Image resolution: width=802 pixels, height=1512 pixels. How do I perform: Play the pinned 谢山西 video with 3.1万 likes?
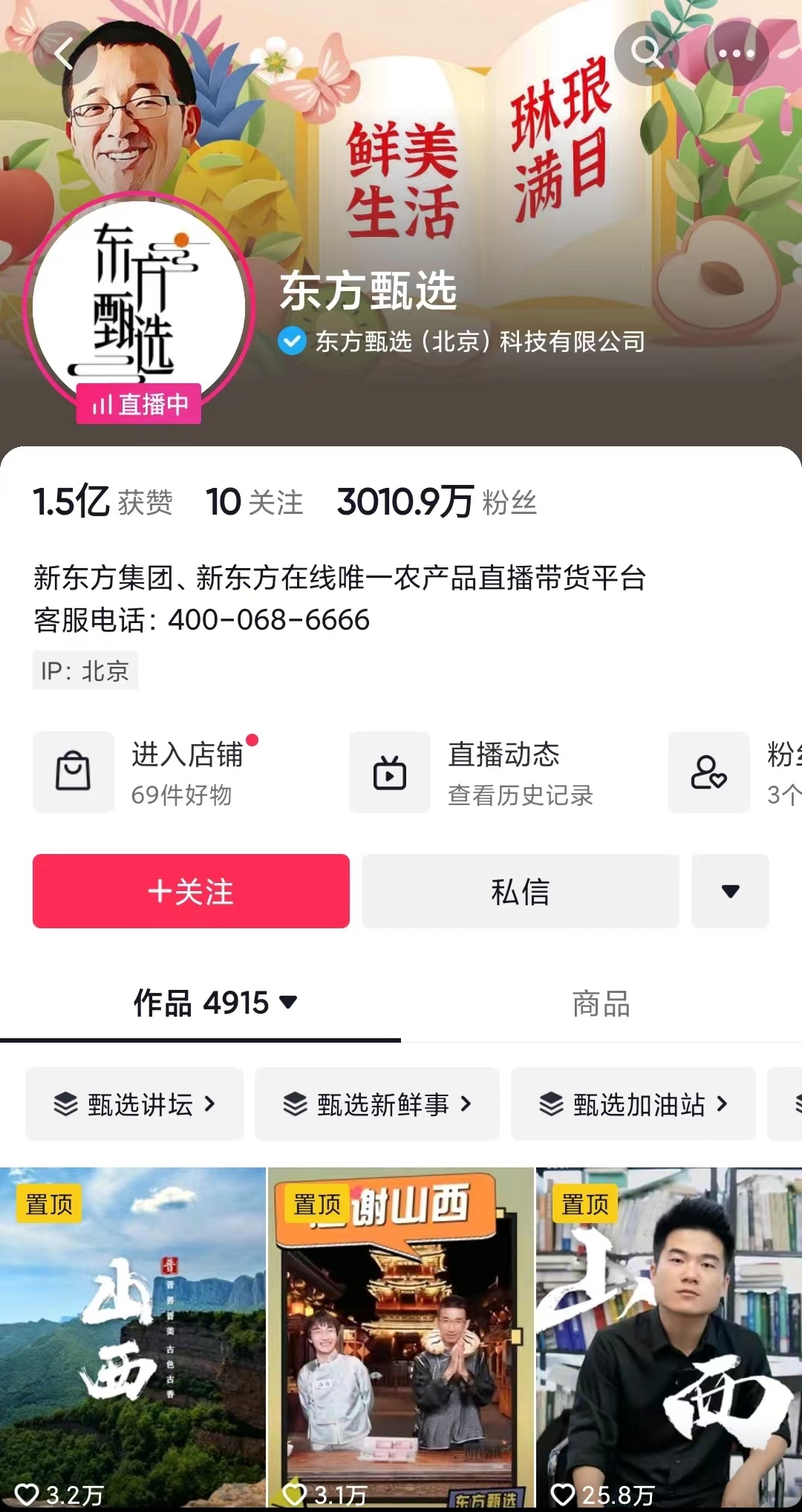pos(400,1337)
